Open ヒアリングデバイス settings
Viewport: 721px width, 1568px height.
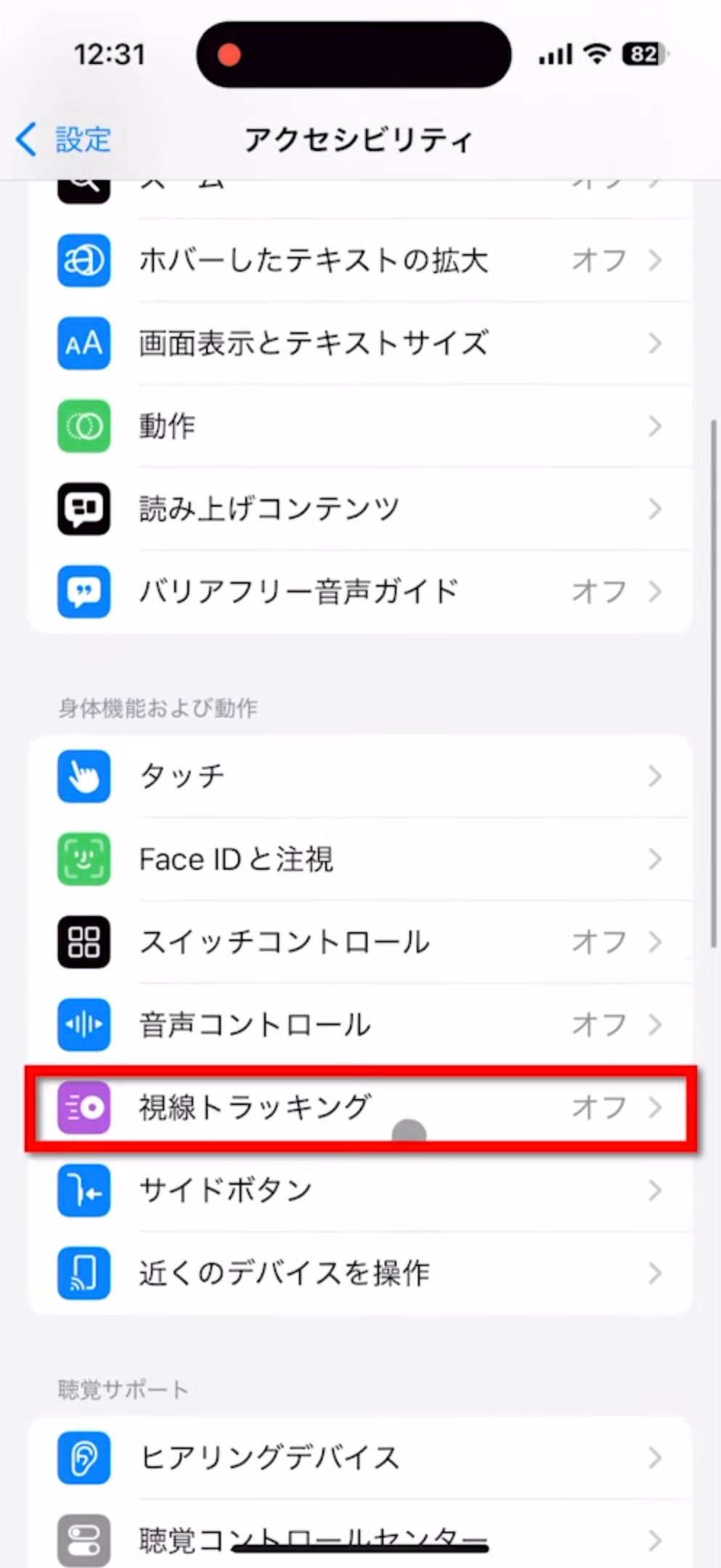pyautogui.click(x=359, y=1458)
